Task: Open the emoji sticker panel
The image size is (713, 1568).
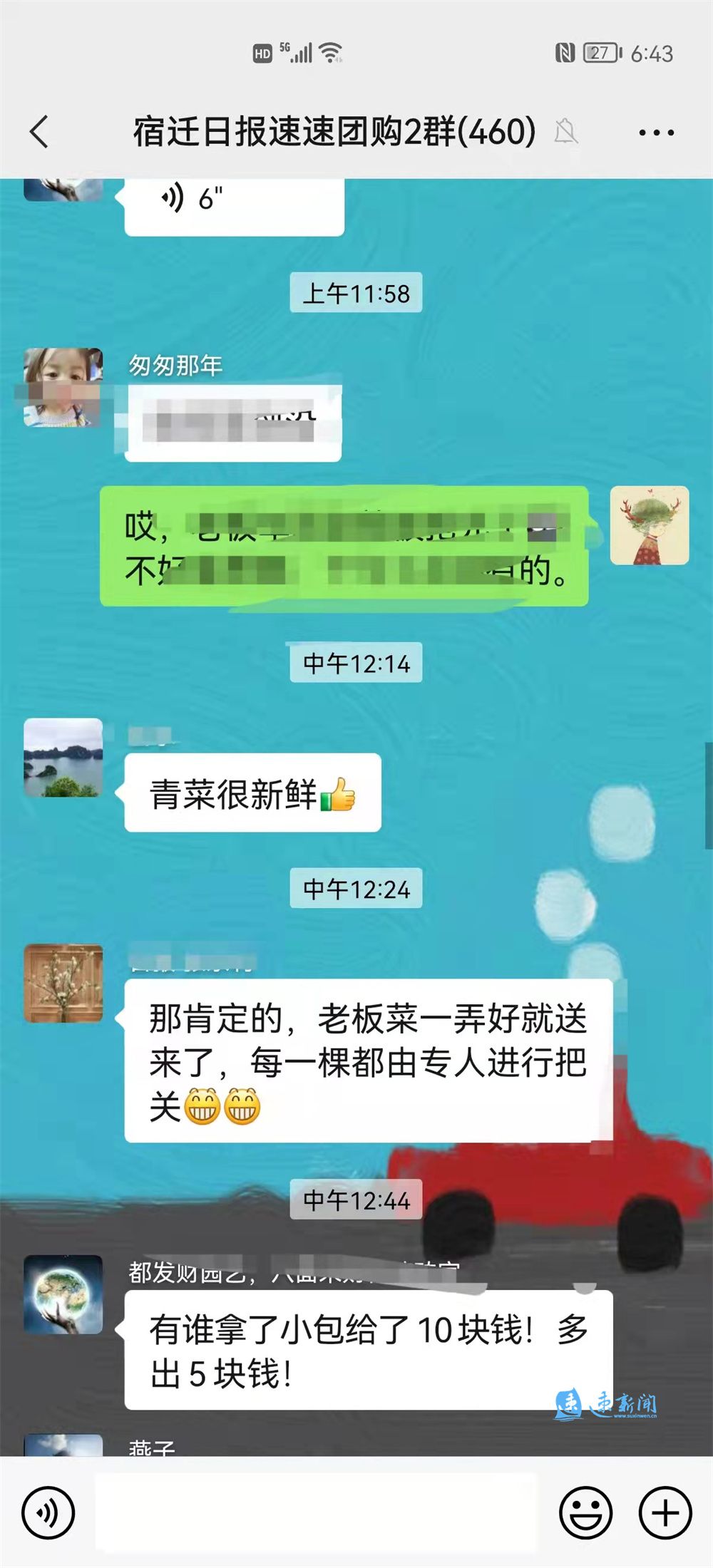Action: [x=585, y=1512]
